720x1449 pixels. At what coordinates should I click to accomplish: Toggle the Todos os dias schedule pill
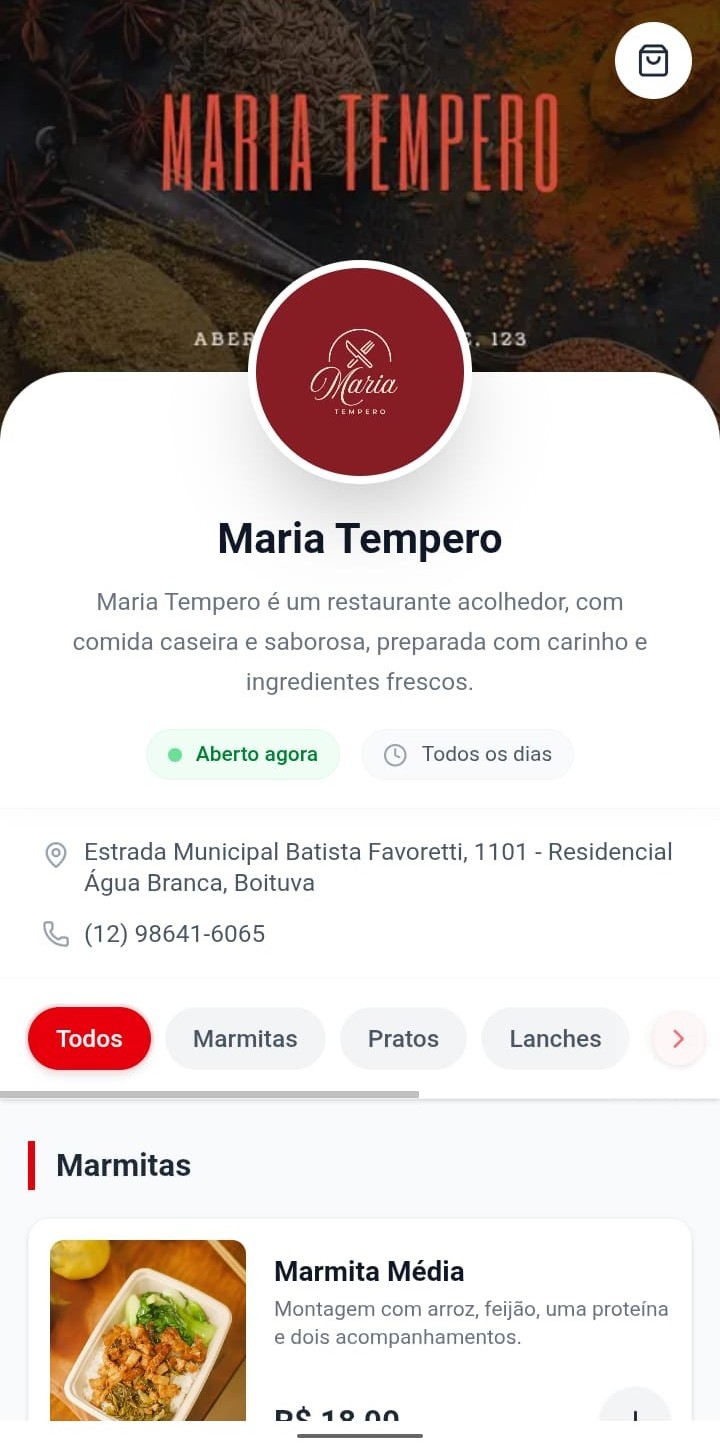[468, 754]
